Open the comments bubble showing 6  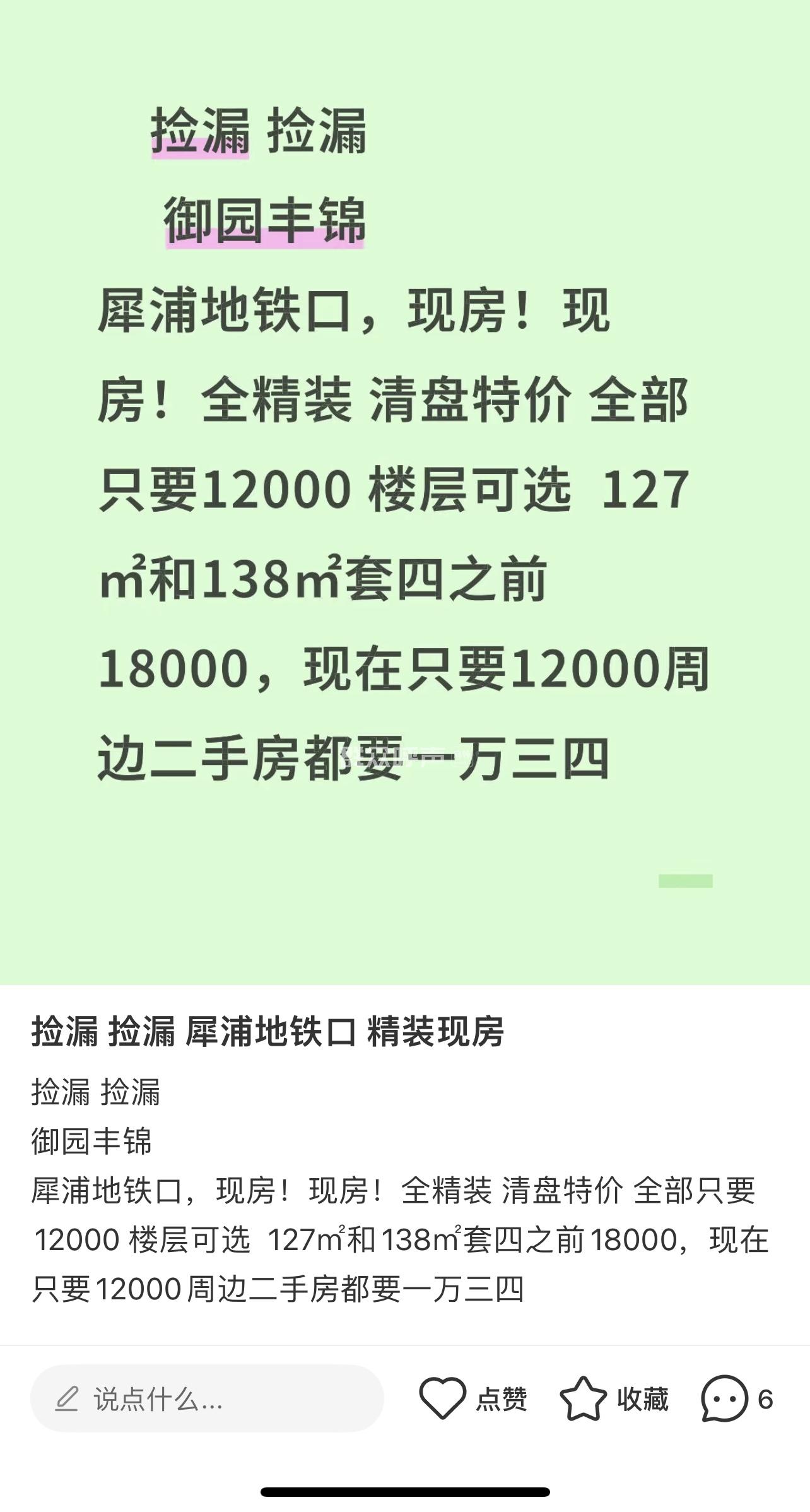[x=724, y=1399]
